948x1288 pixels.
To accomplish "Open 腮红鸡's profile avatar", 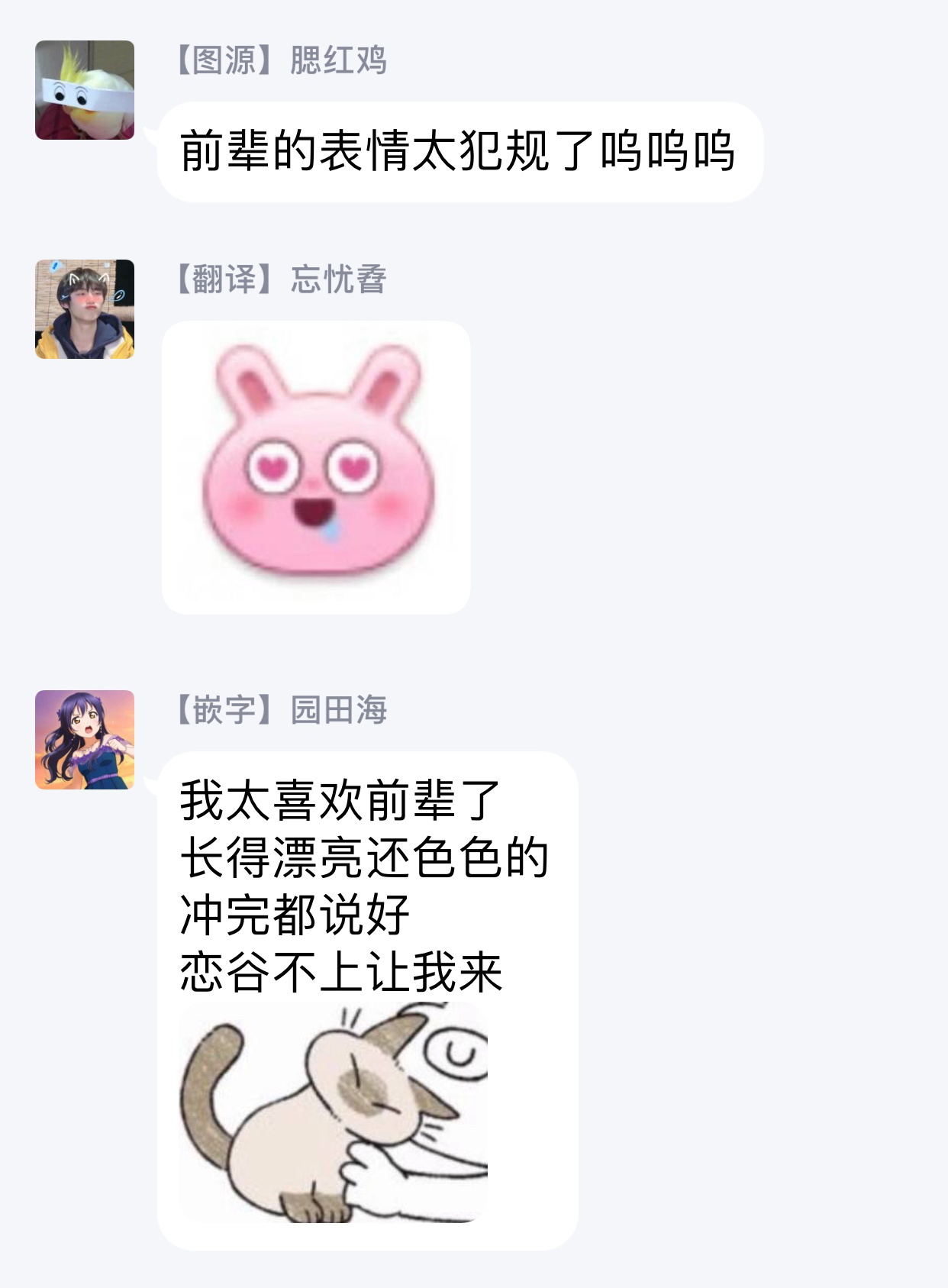I will [85, 90].
